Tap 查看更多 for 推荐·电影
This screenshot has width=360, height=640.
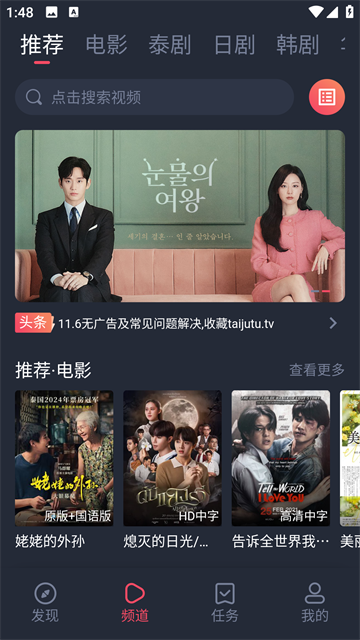point(317,370)
